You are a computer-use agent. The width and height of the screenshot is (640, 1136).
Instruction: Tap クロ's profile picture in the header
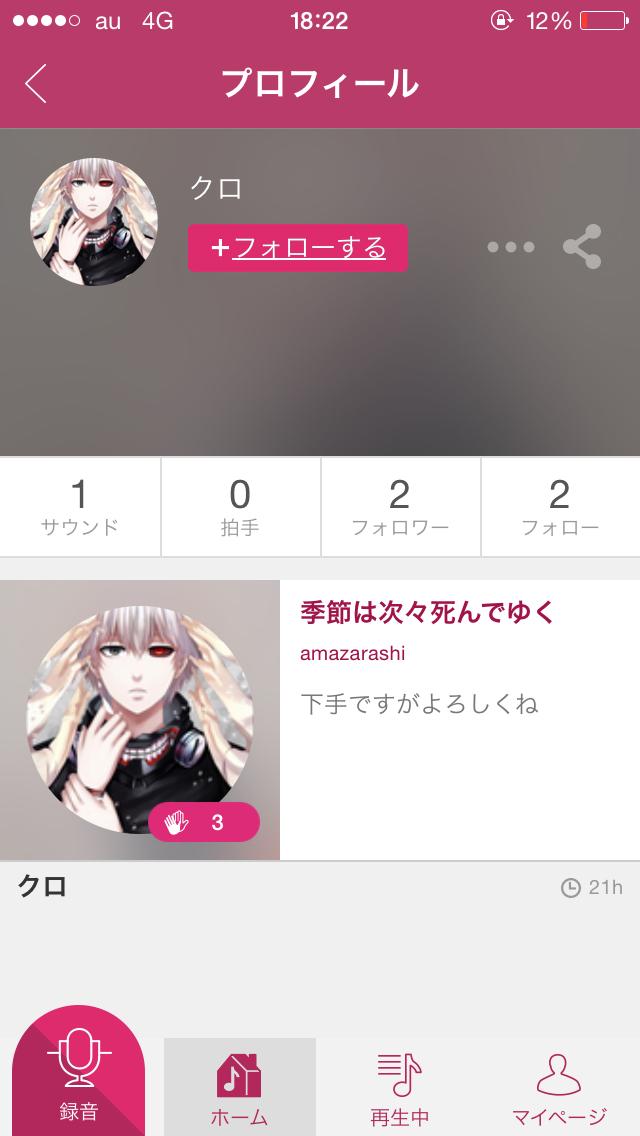coord(93,222)
